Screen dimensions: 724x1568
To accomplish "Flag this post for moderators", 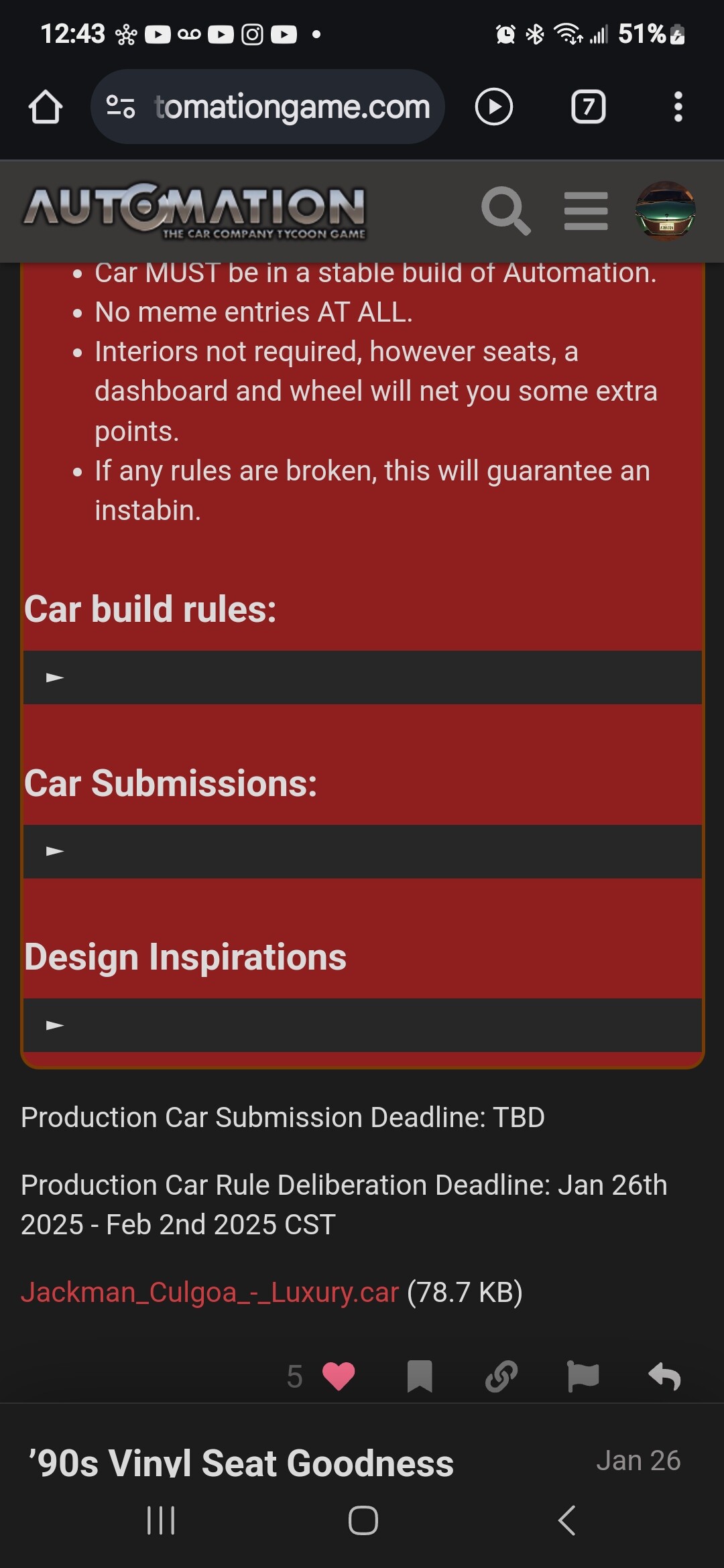I will (583, 1377).
